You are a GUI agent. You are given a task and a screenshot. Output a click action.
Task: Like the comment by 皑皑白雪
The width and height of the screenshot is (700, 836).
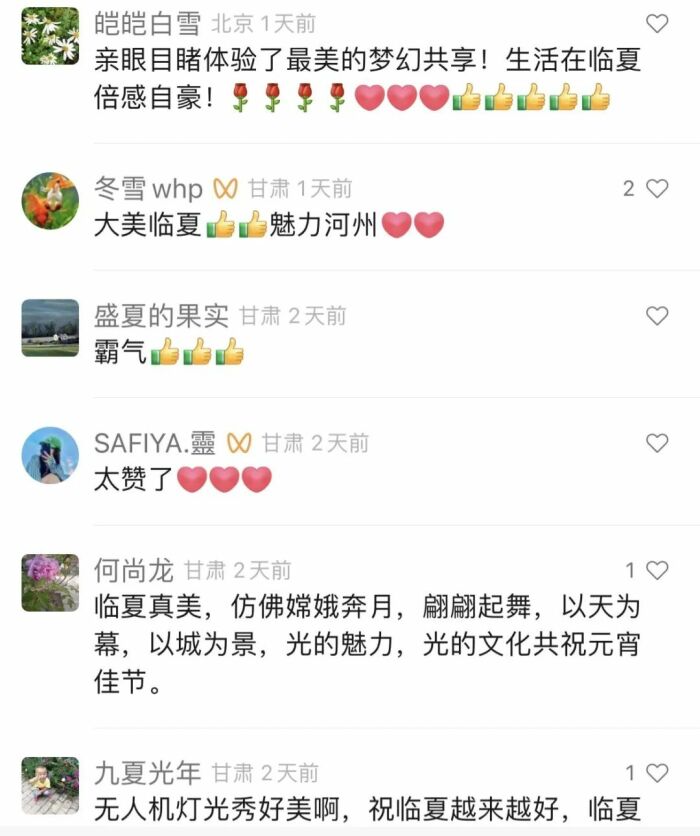tap(657, 24)
